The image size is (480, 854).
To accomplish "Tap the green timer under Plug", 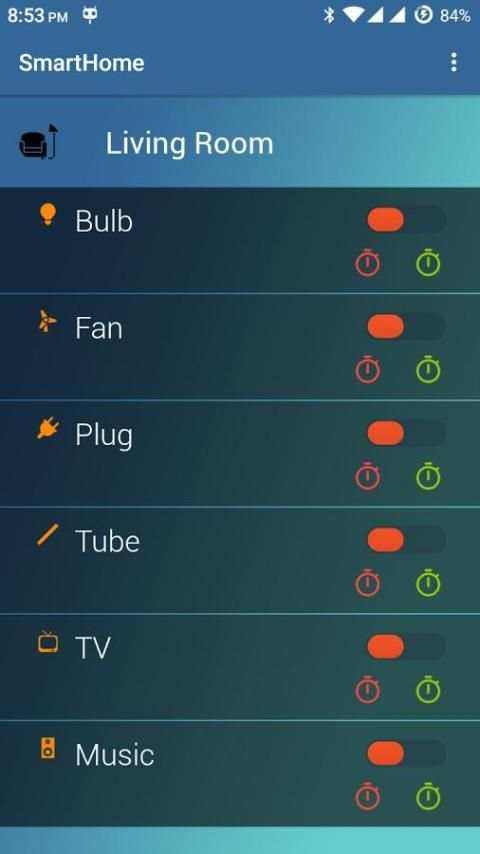I will tap(428, 476).
